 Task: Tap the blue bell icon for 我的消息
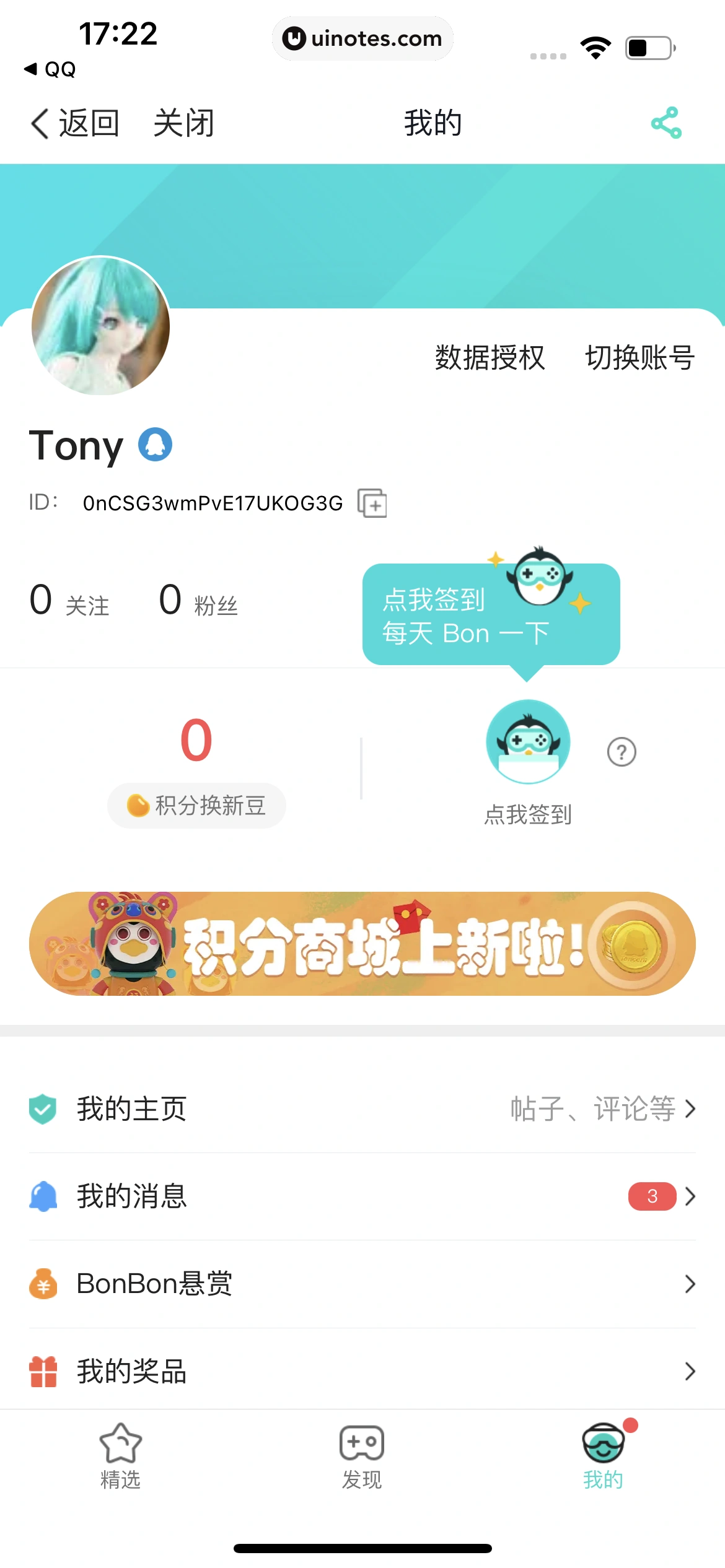click(x=42, y=1195)
